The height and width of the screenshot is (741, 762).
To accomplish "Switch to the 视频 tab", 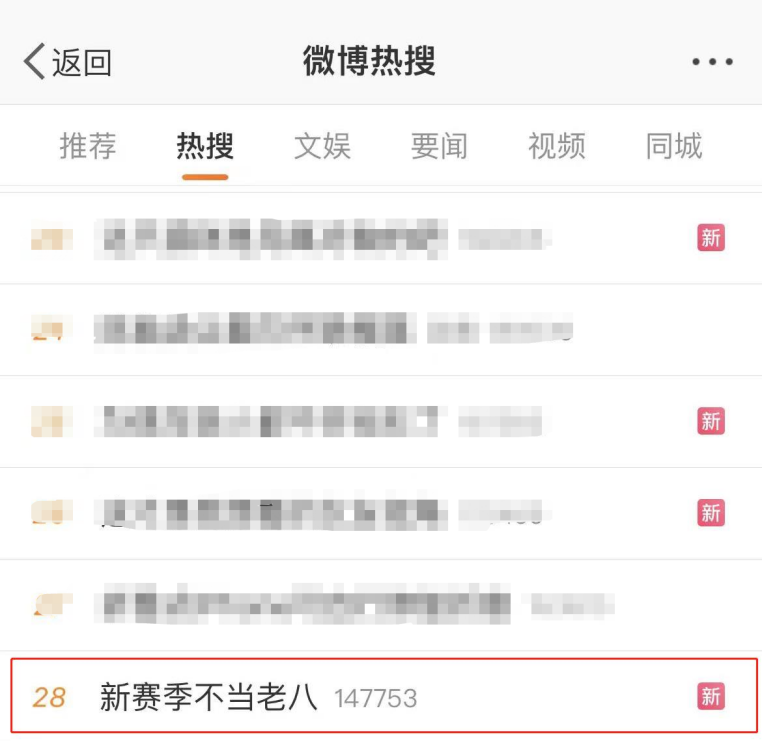I will [x=556, y=147].
